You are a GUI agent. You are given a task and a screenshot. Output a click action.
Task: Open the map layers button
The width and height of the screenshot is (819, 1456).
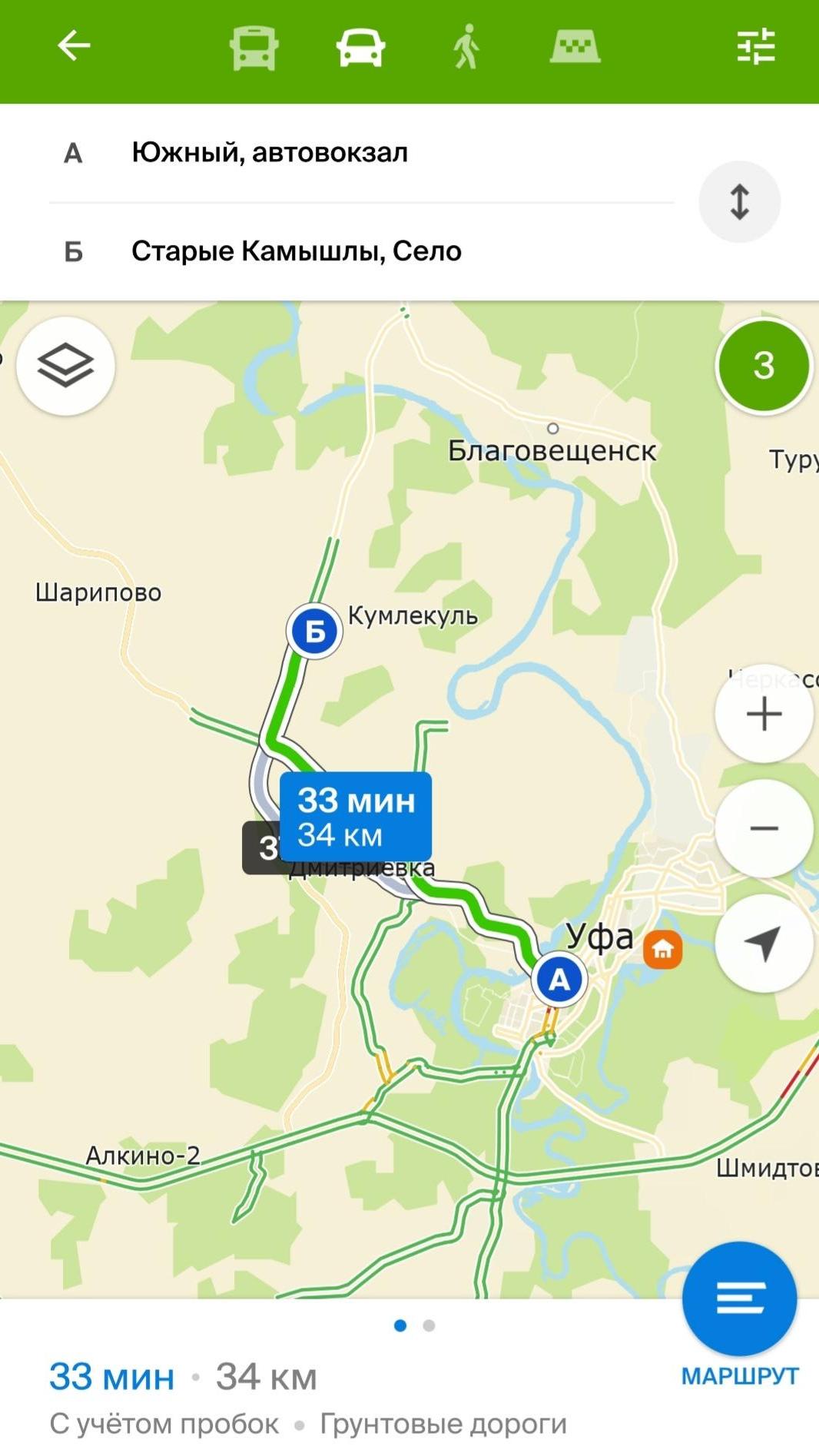66,366
